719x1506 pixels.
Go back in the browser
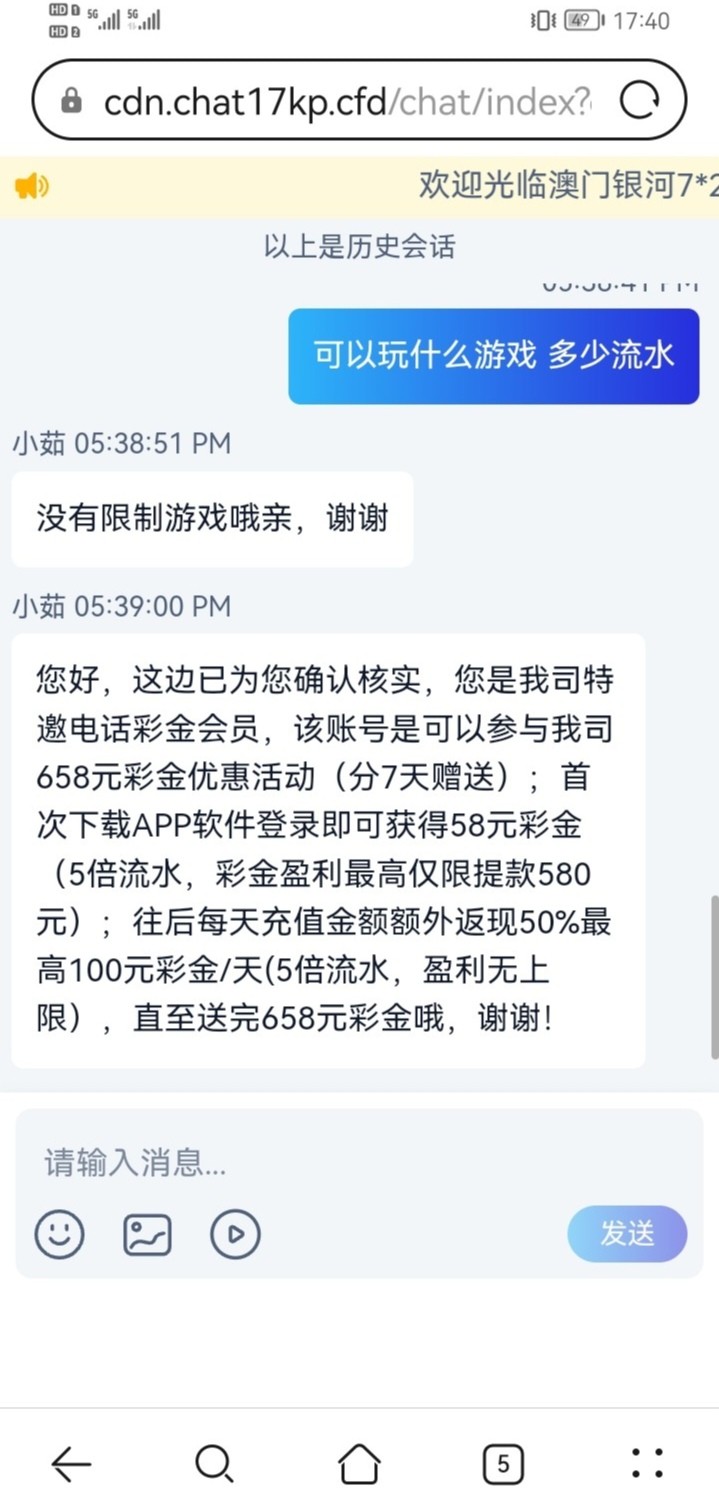pyautogui.click(x=71, y=1464)
